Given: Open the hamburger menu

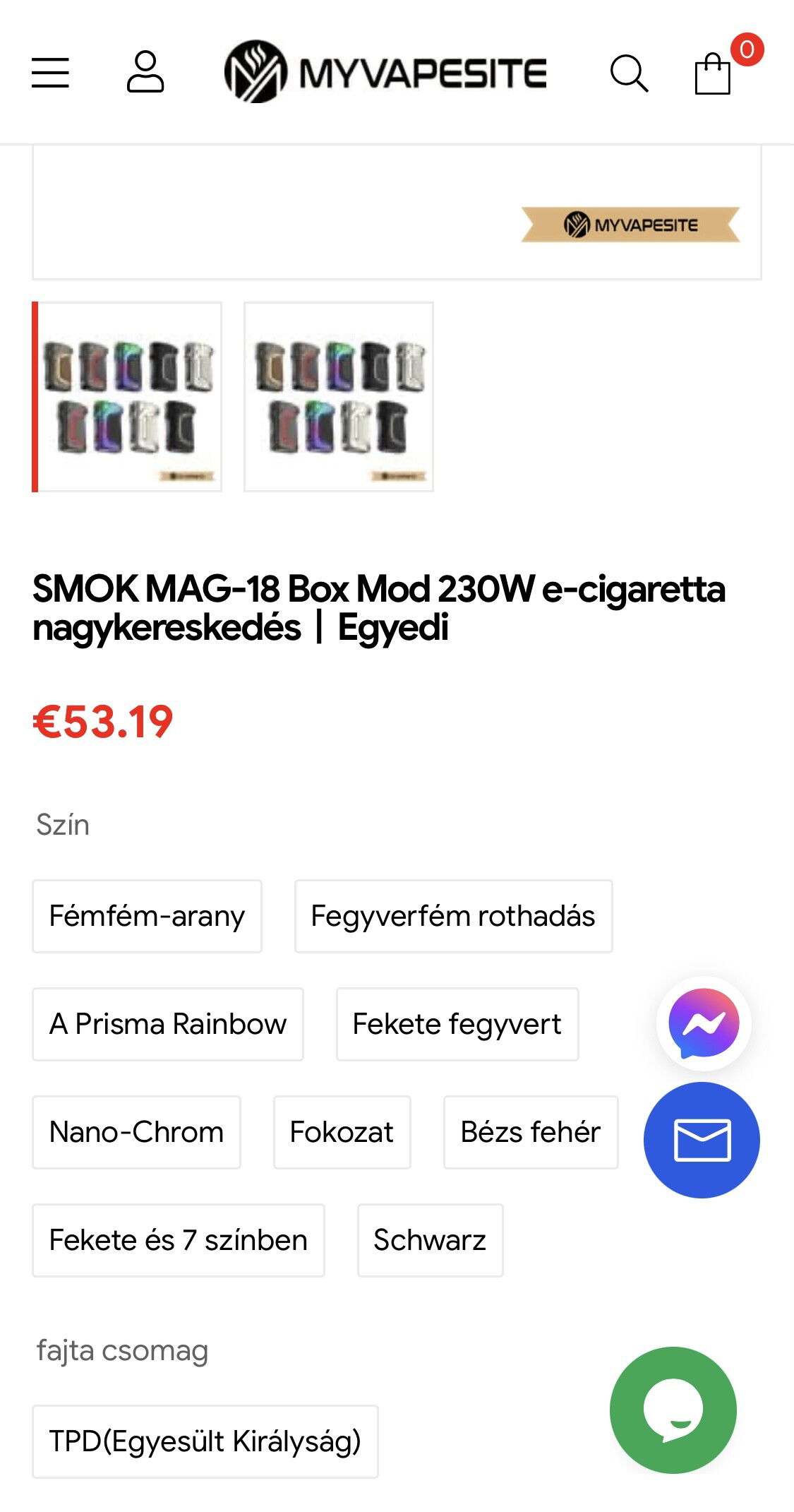Looking at the screenshot, I should pos(50,73).
